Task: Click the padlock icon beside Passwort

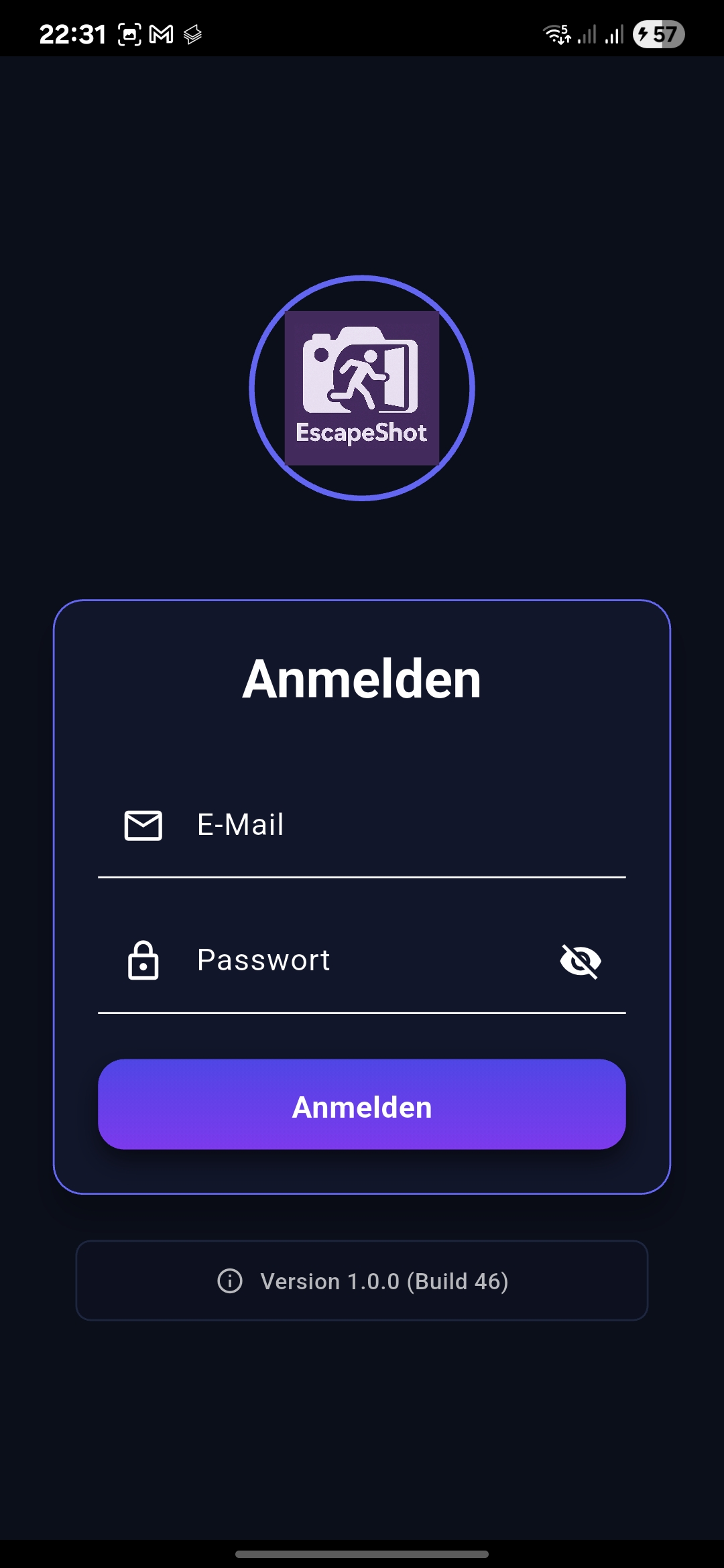Action: (x=144, y=960)
